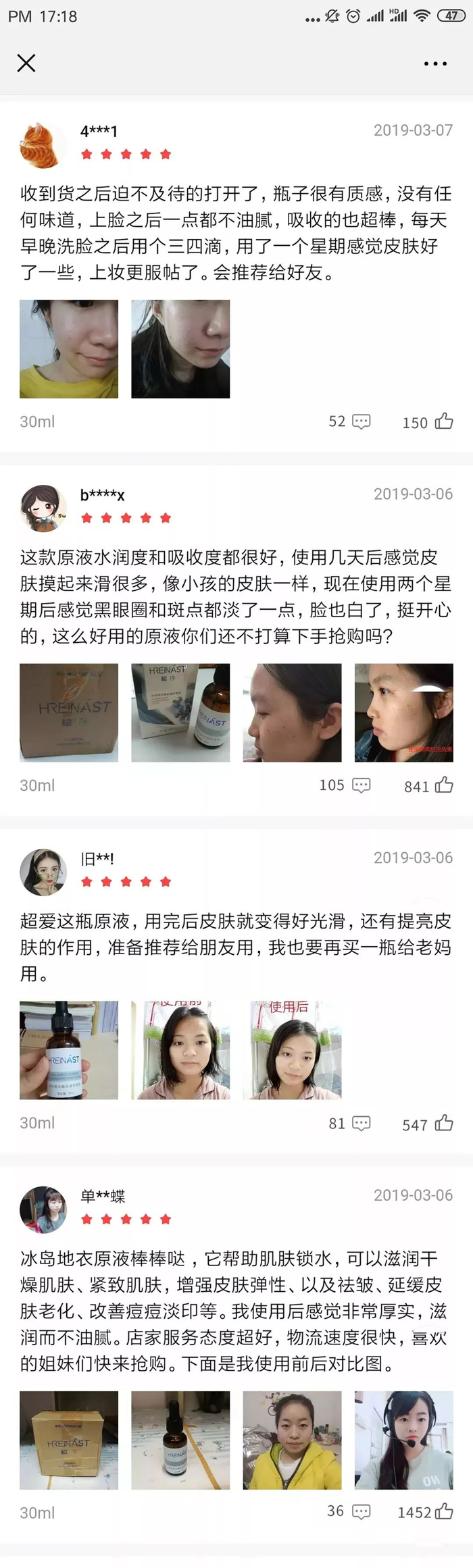Open the last photo in b****x's review

(x=403, y=712)
